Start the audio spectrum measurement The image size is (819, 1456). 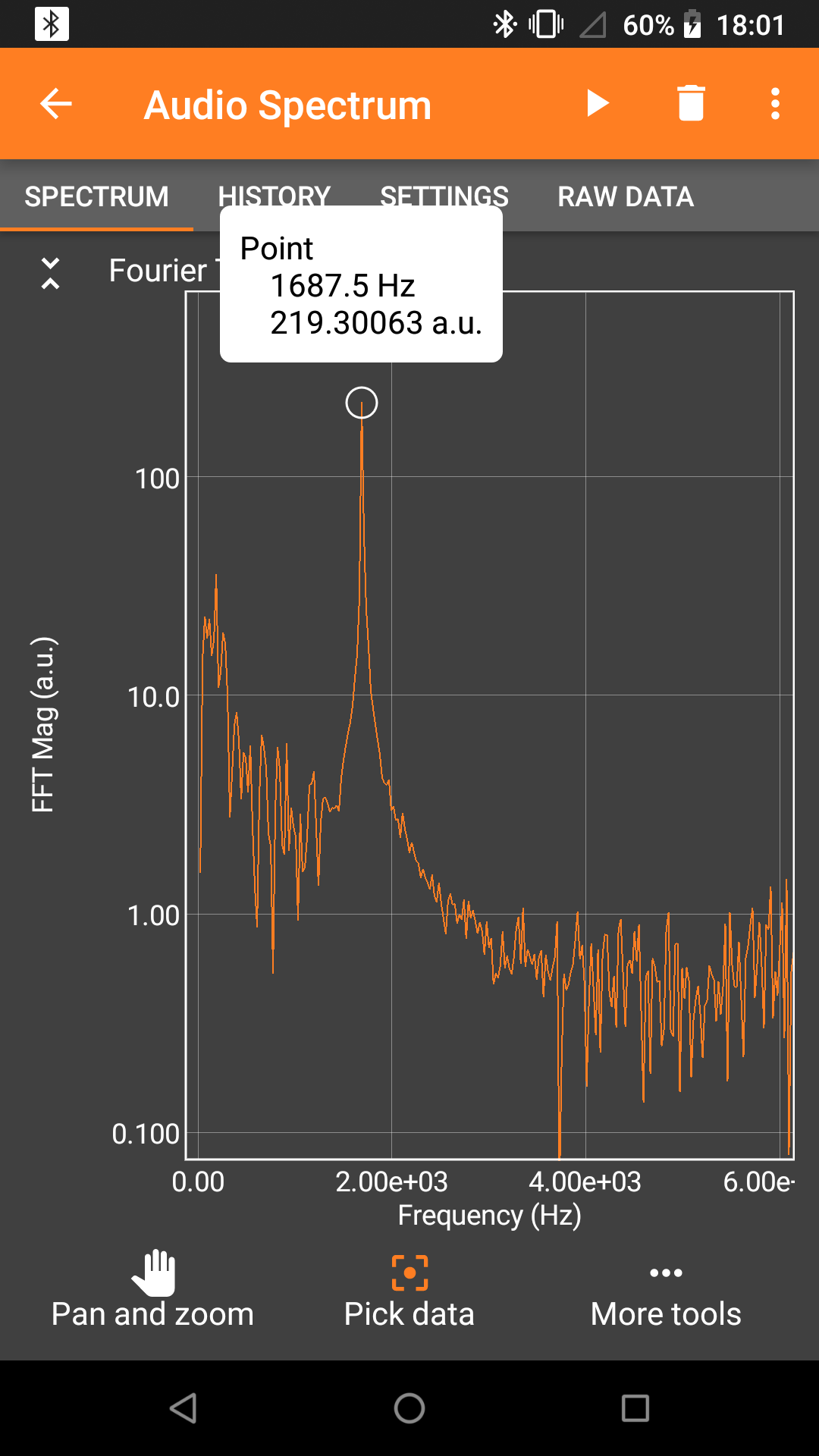click(597, 104)
